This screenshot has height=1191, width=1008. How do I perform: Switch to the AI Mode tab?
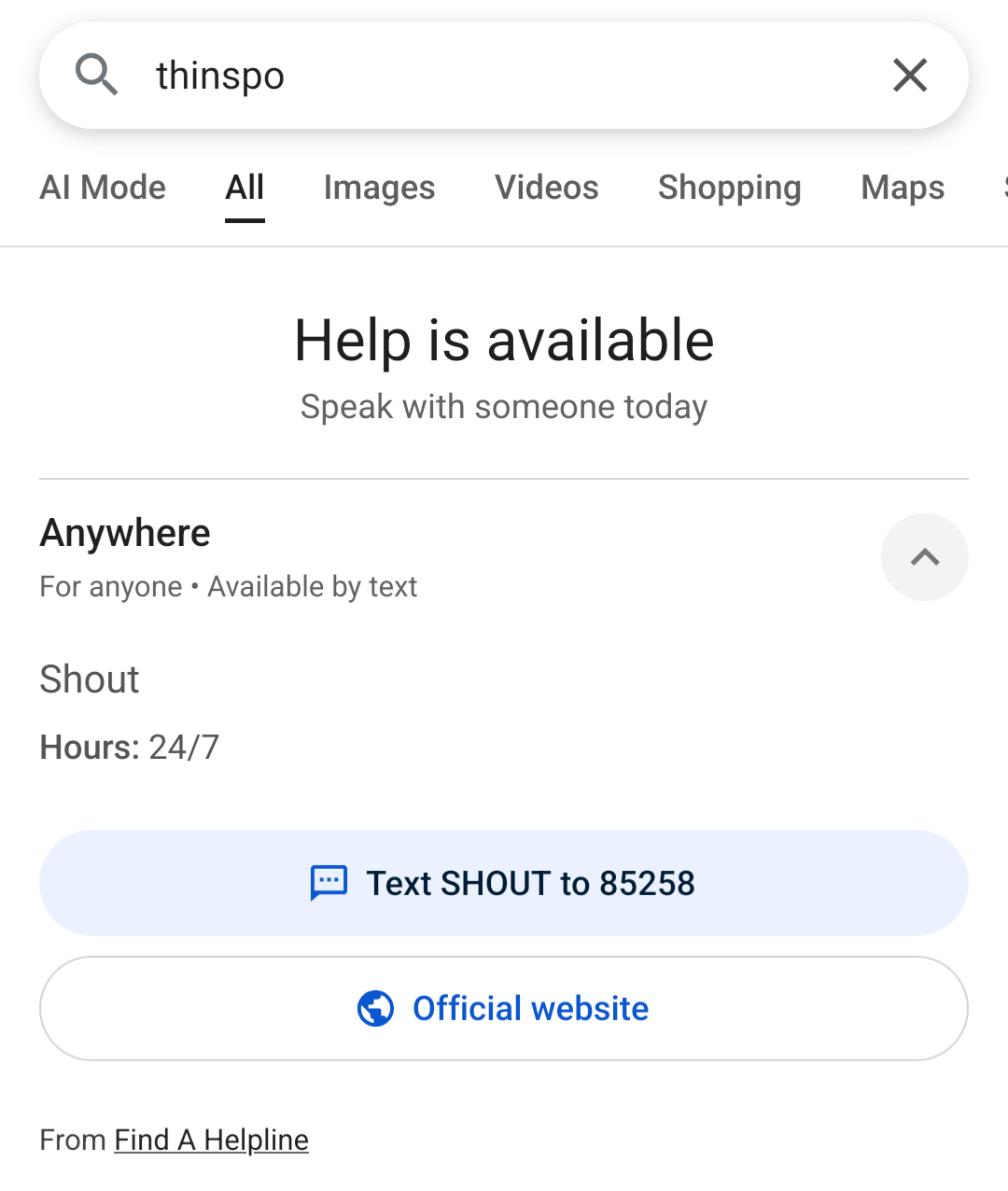pos(103,188)
